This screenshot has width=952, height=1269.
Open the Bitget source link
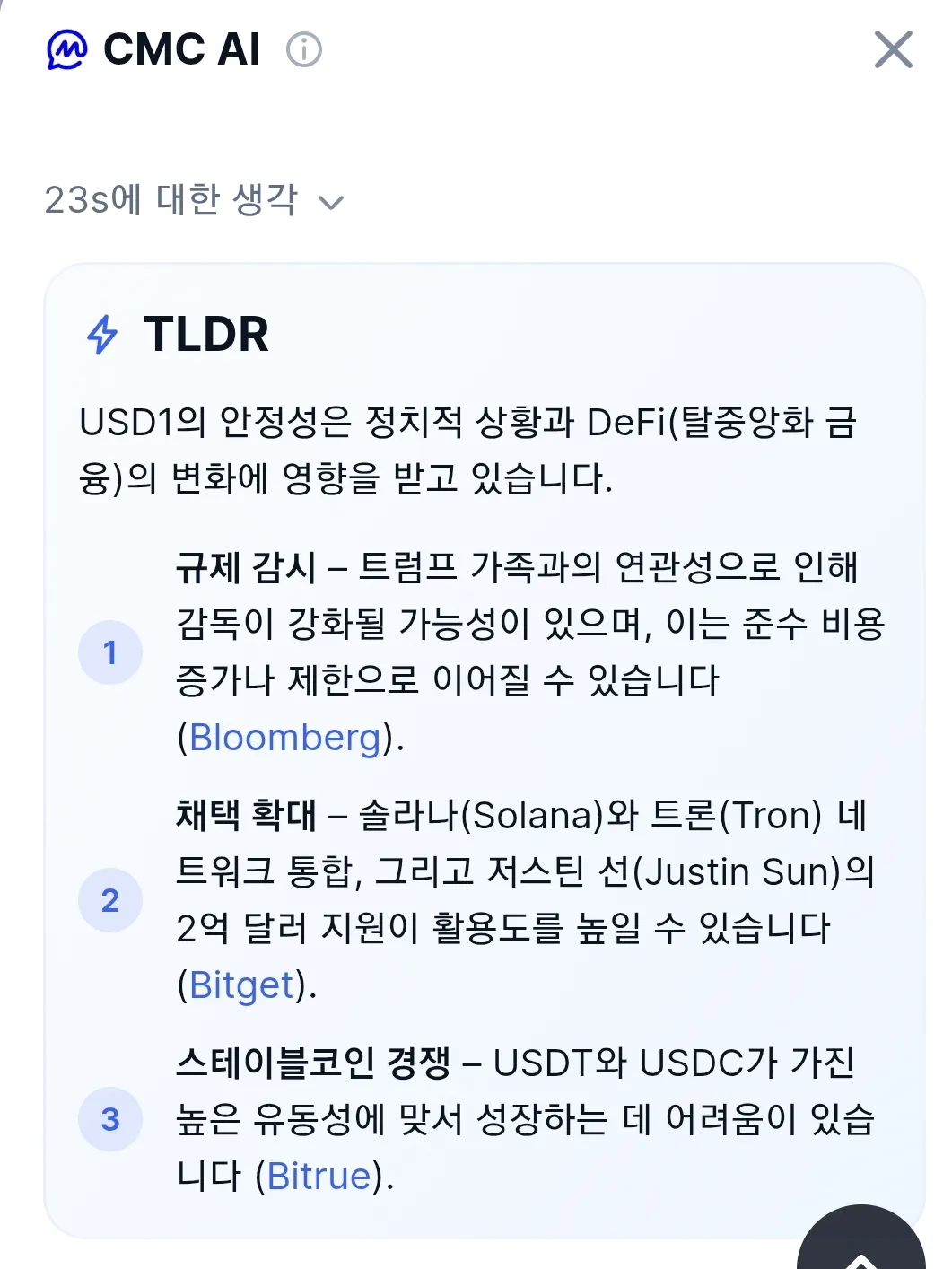(x=241, y=985)
